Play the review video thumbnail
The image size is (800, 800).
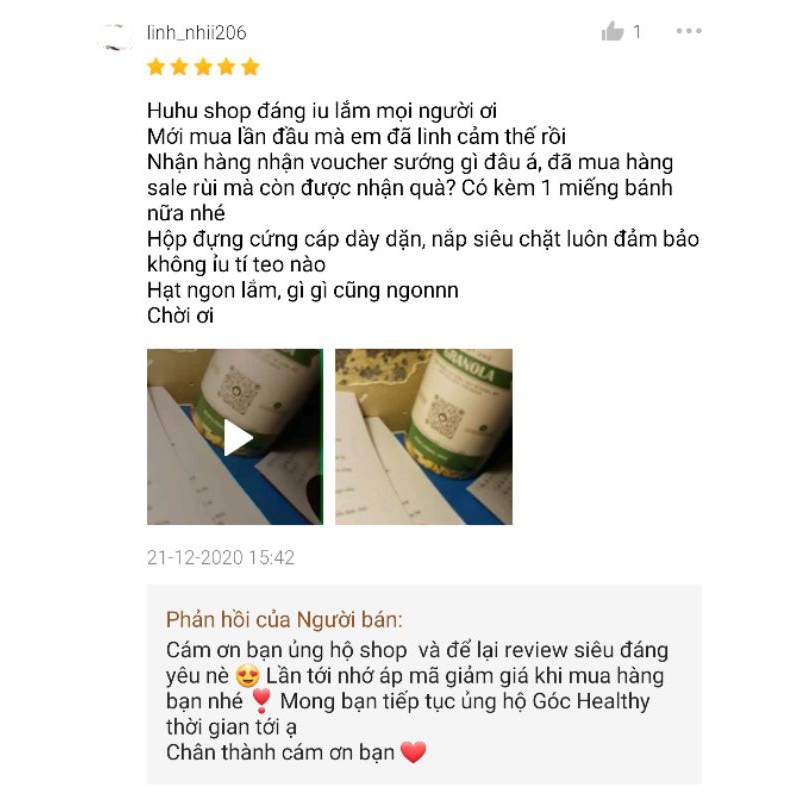235,436
